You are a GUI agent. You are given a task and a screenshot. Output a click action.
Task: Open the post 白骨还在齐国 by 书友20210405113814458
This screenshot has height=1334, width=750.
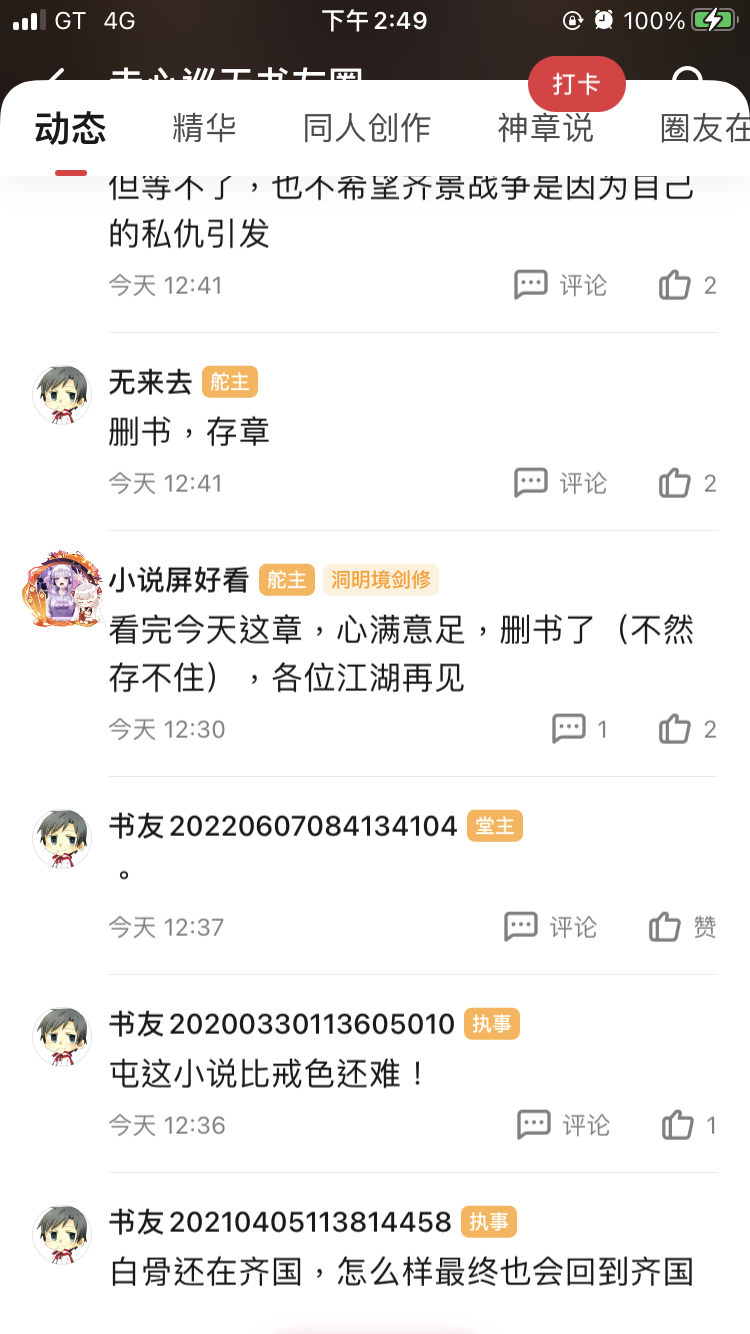click(x=400, y=1271)
